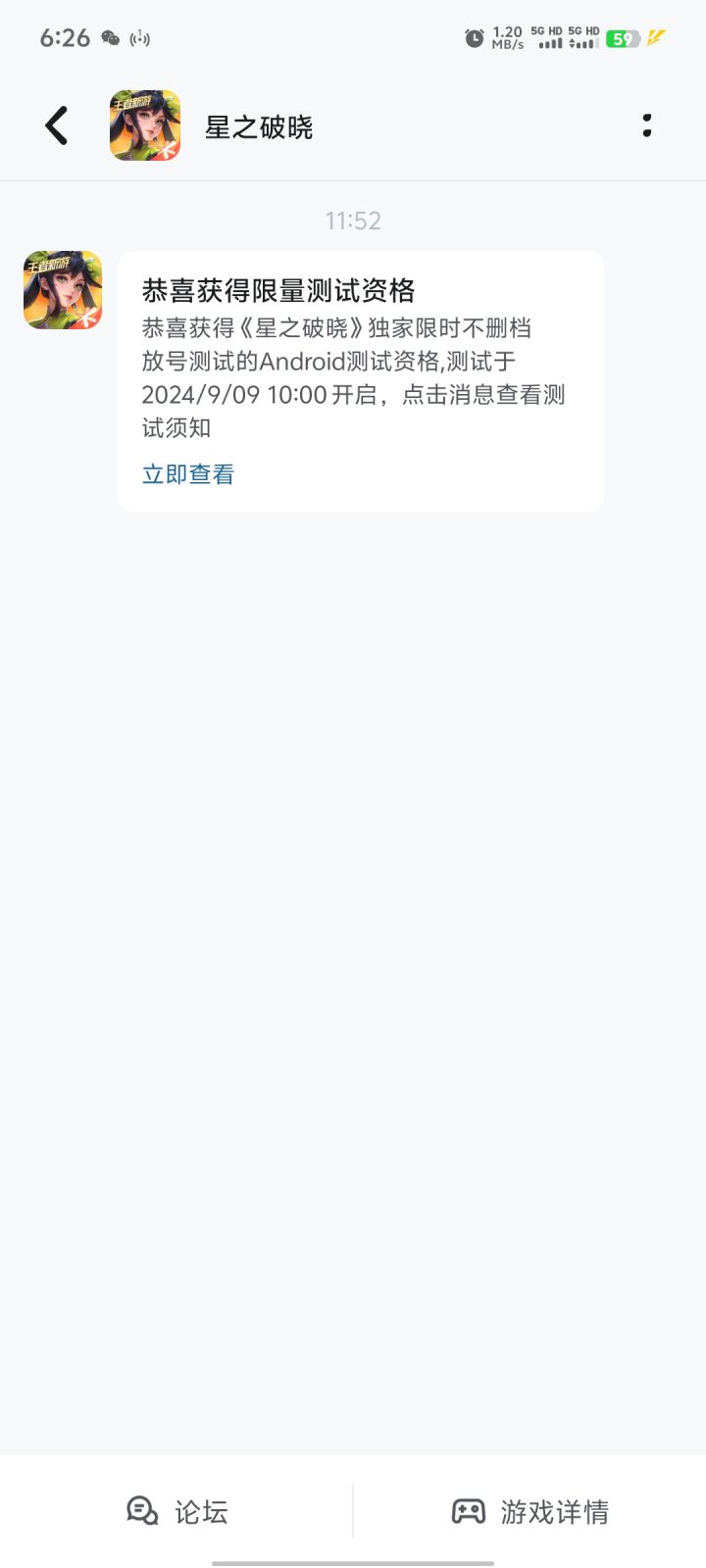706x1568 pixels.
Task: Select the chat bubble icon beside 论坛
Action: coord(142,1512)
